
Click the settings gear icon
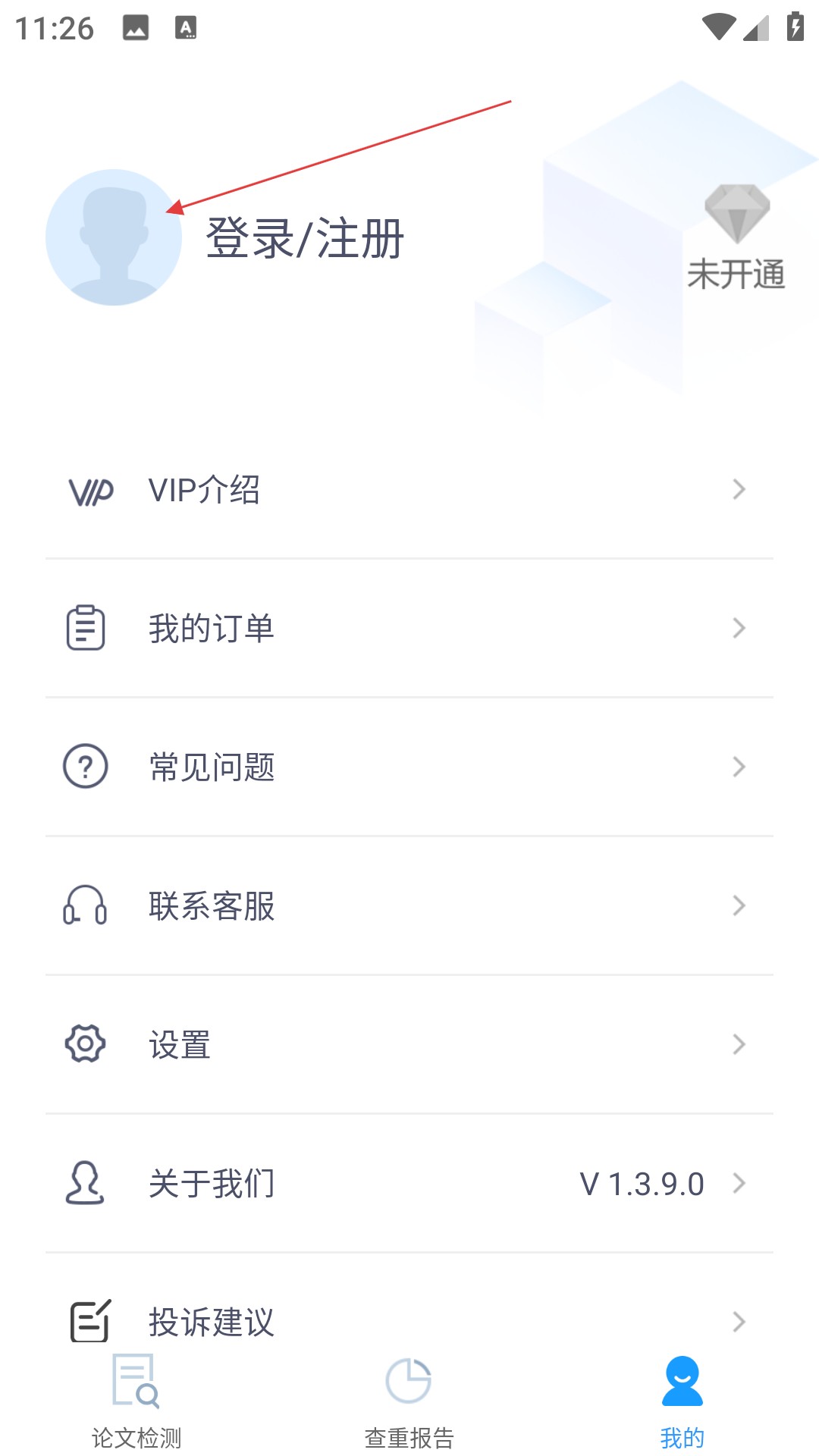pyautogui.click(x=85, y=1045)
